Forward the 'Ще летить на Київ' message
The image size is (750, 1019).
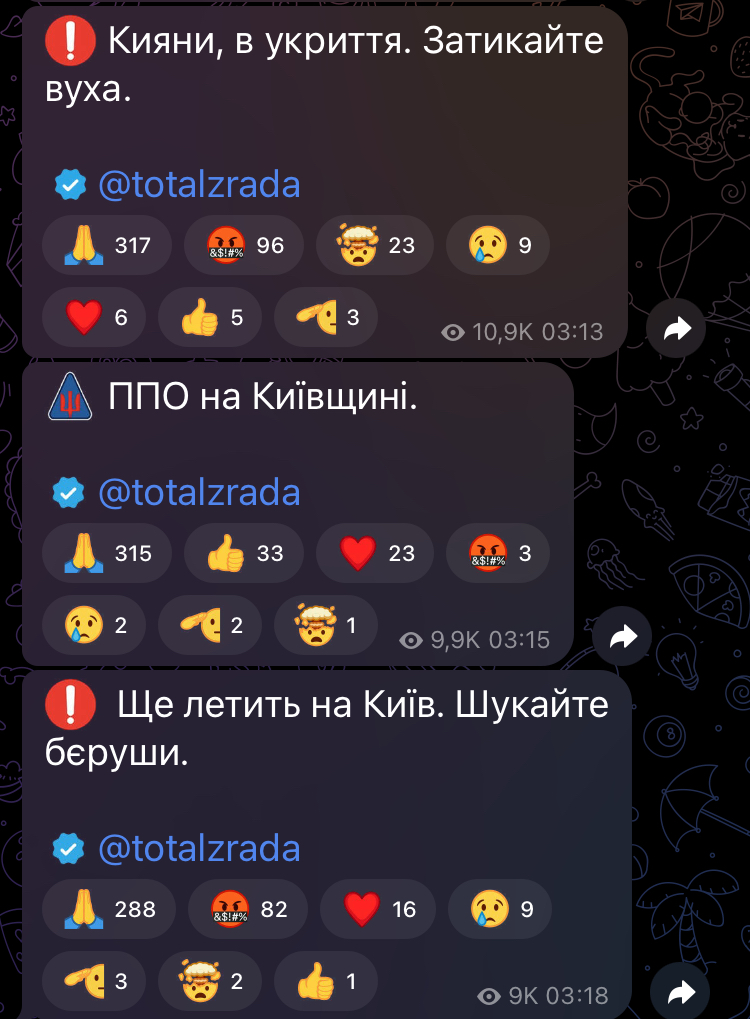(681, 992)
